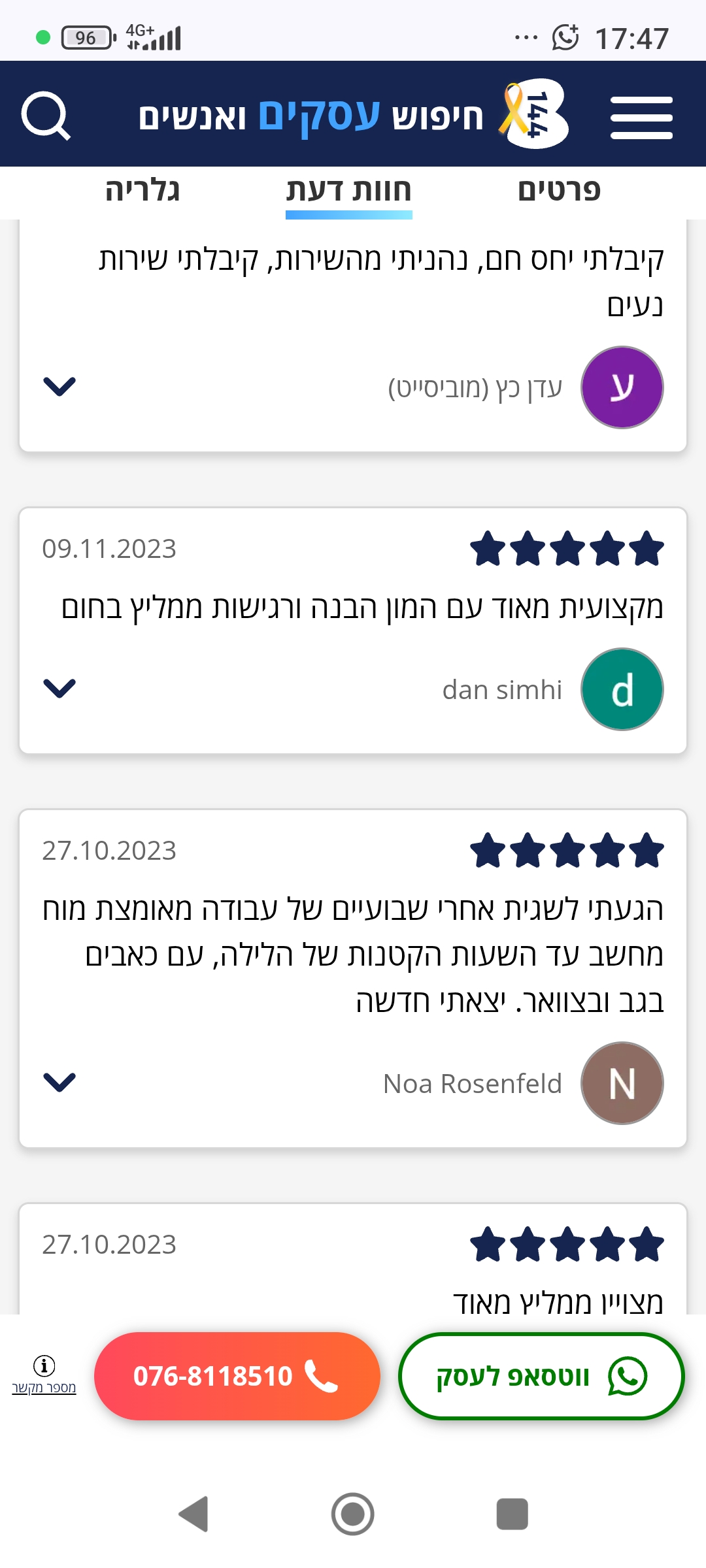Select the חוות דעת tab

pos(348,191)
